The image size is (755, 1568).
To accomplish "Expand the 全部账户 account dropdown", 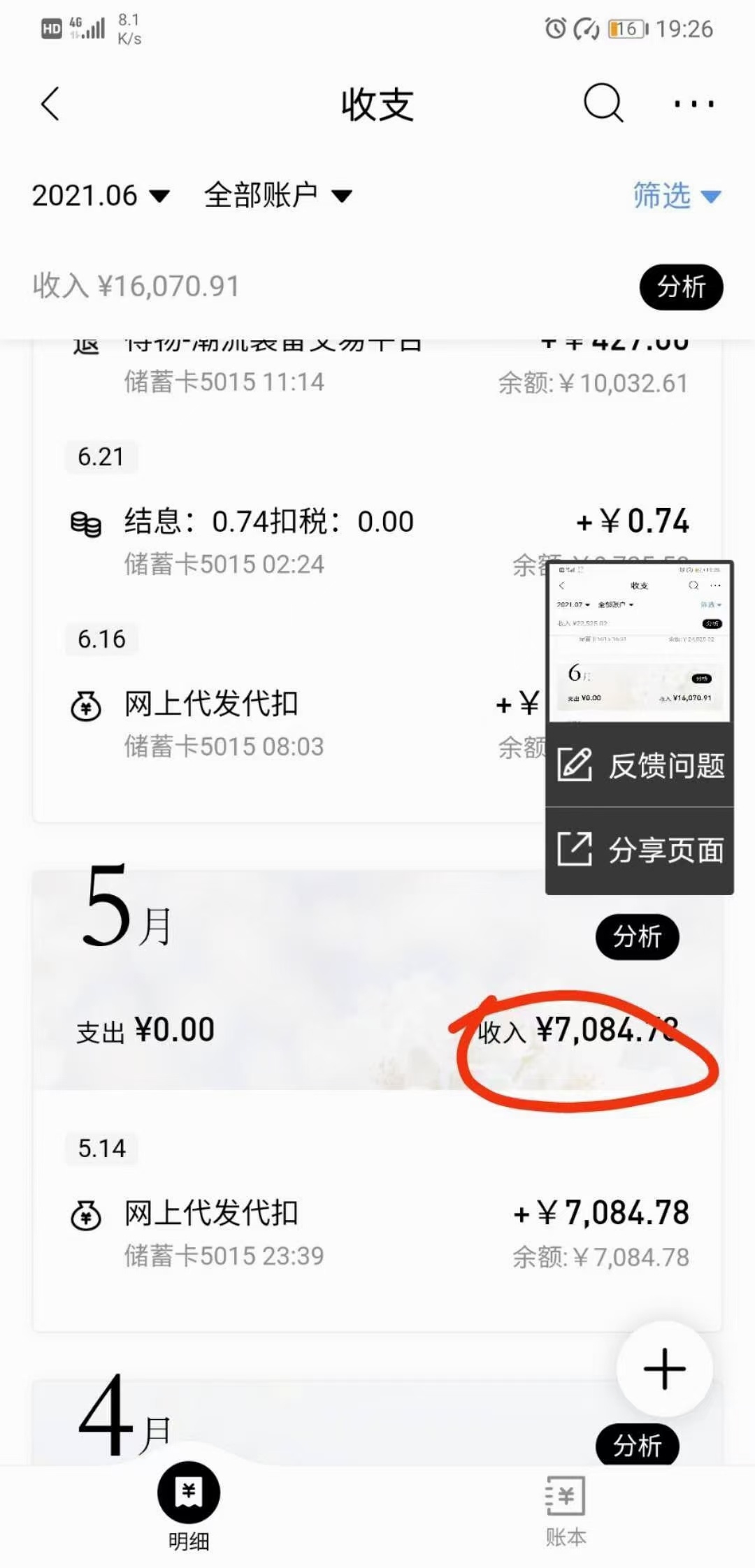I will pos(278,196).
